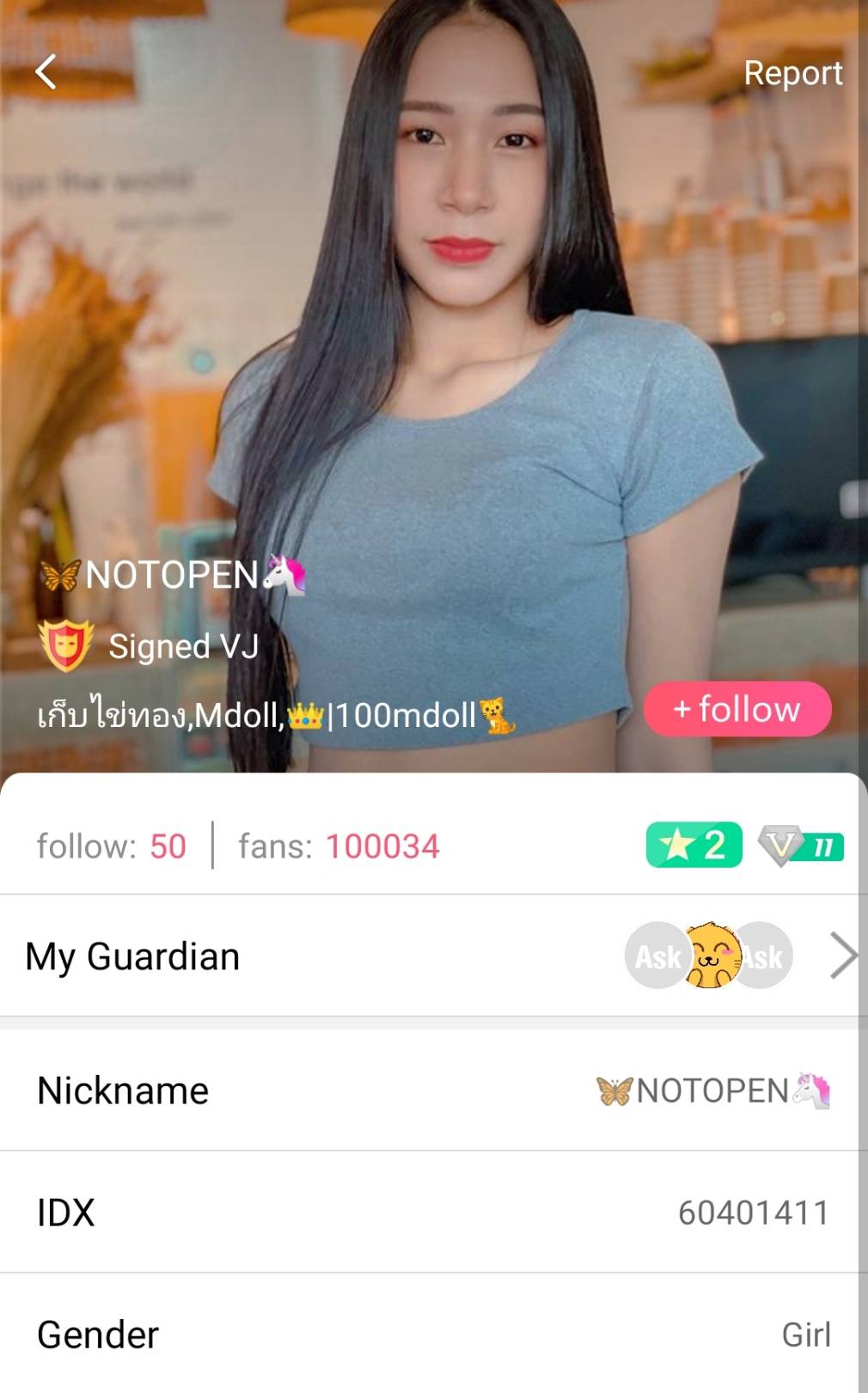This screenshot has width=868, height=1393.
Task: Open the My Guardian row
Action: tap(430, 956)
